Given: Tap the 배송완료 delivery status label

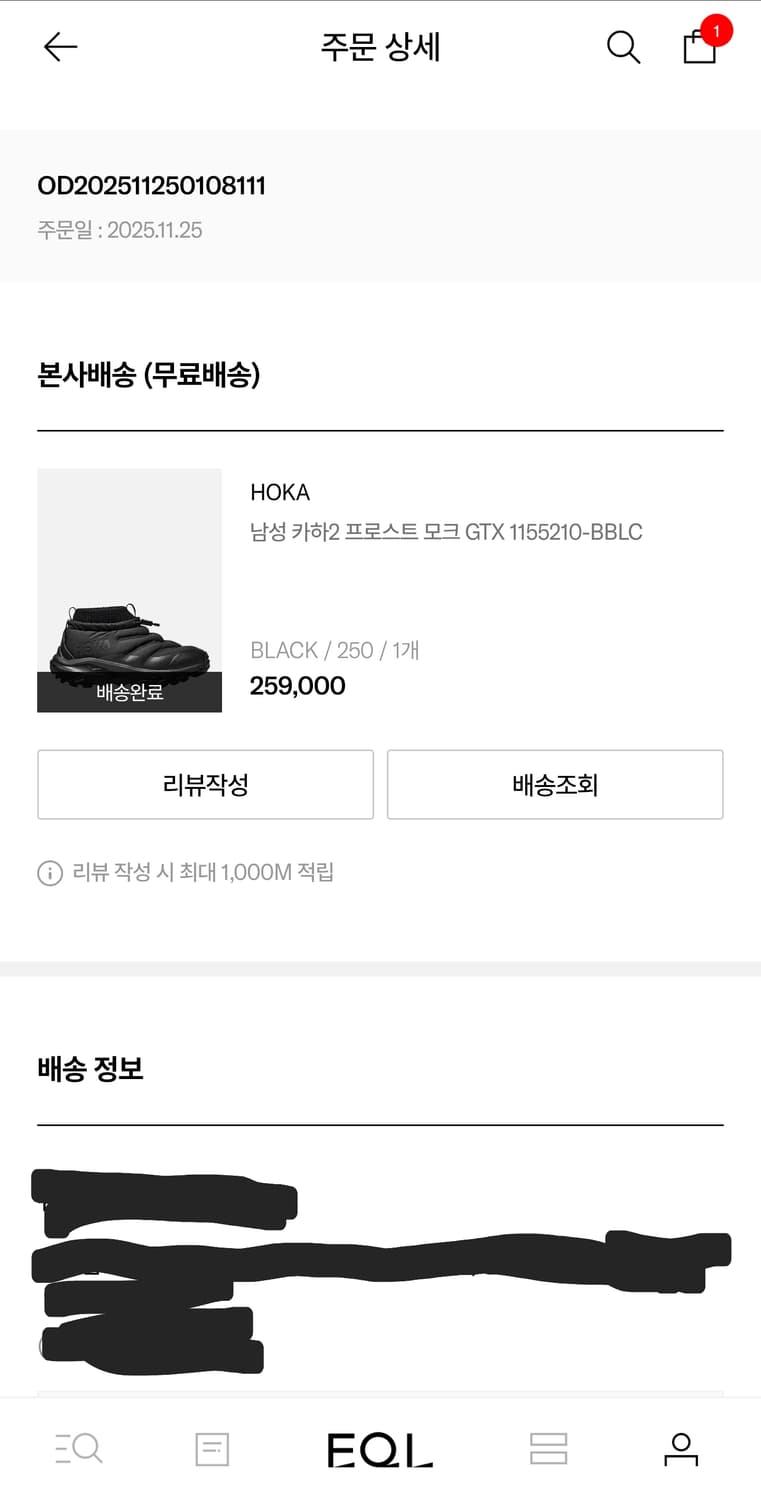Looking at the screenshot, I should pos(129,693).
